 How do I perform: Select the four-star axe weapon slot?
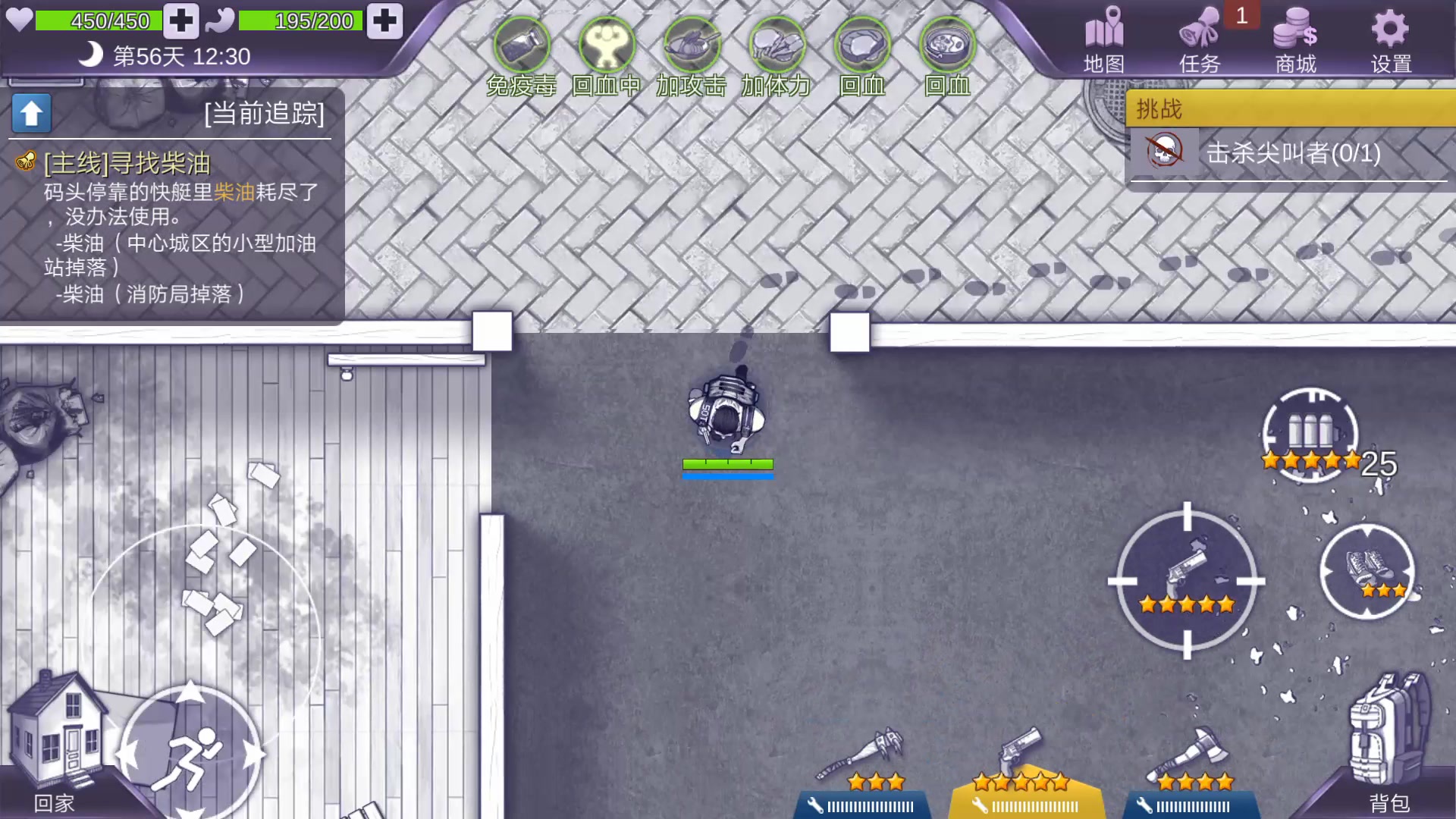[1192, 766]
